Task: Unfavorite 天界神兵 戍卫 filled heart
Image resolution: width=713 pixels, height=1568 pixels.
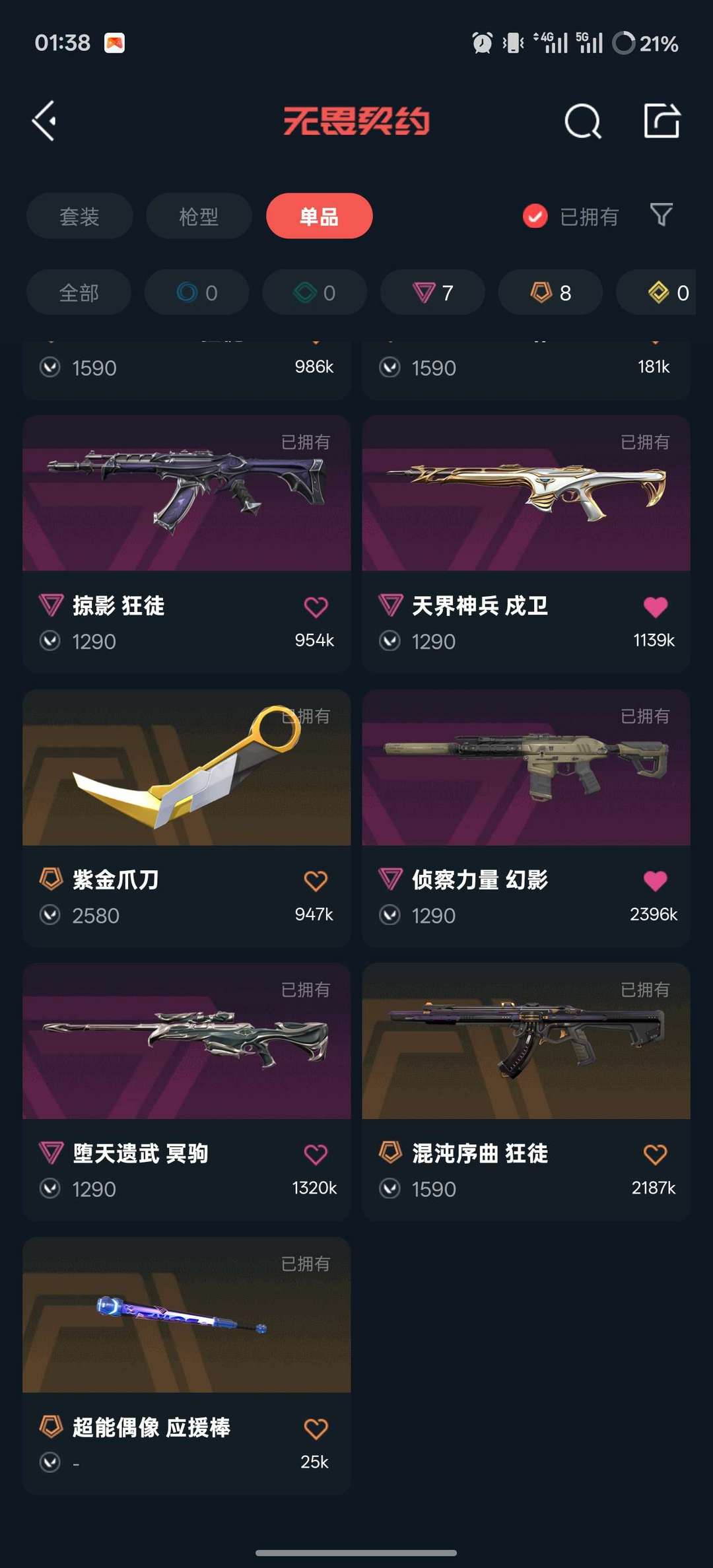Action: 656,605
